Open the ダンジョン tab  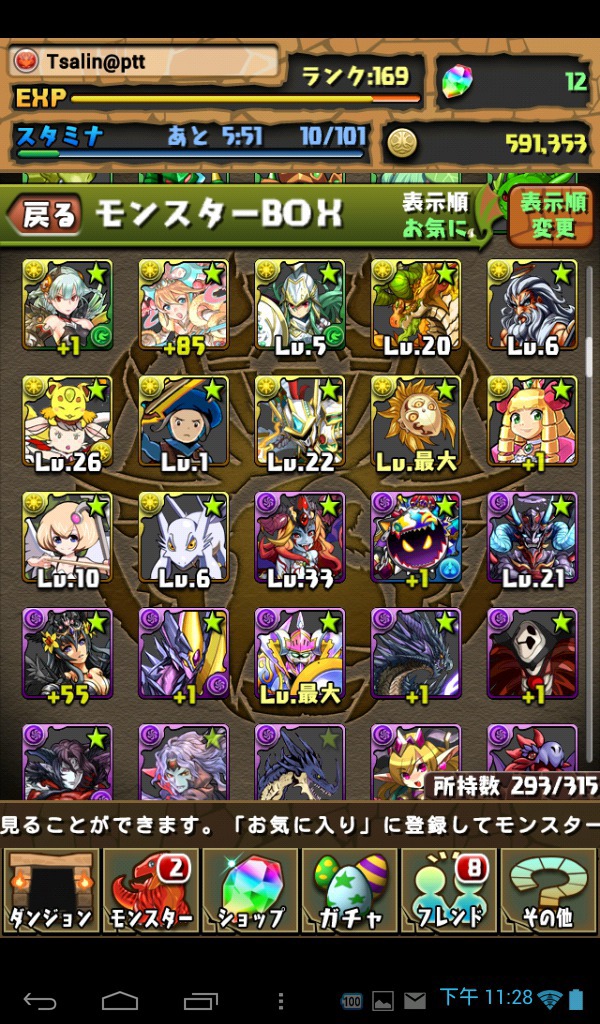[50, 889]
